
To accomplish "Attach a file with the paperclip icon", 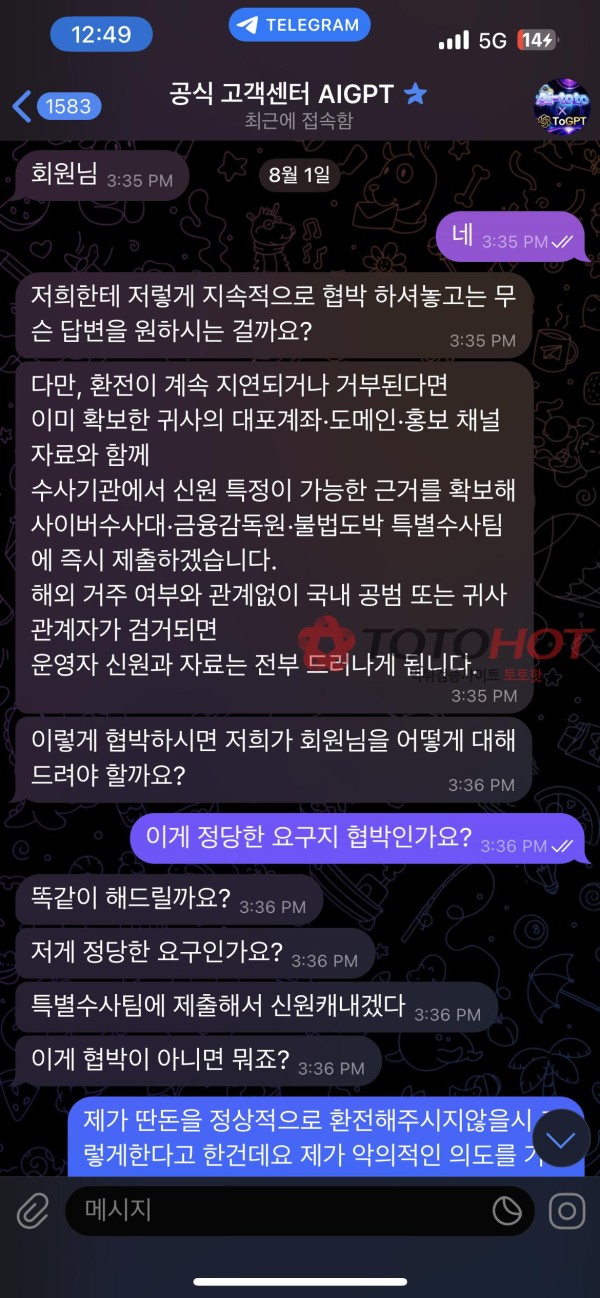I will pyautogui.click(x=32, y=1212).
